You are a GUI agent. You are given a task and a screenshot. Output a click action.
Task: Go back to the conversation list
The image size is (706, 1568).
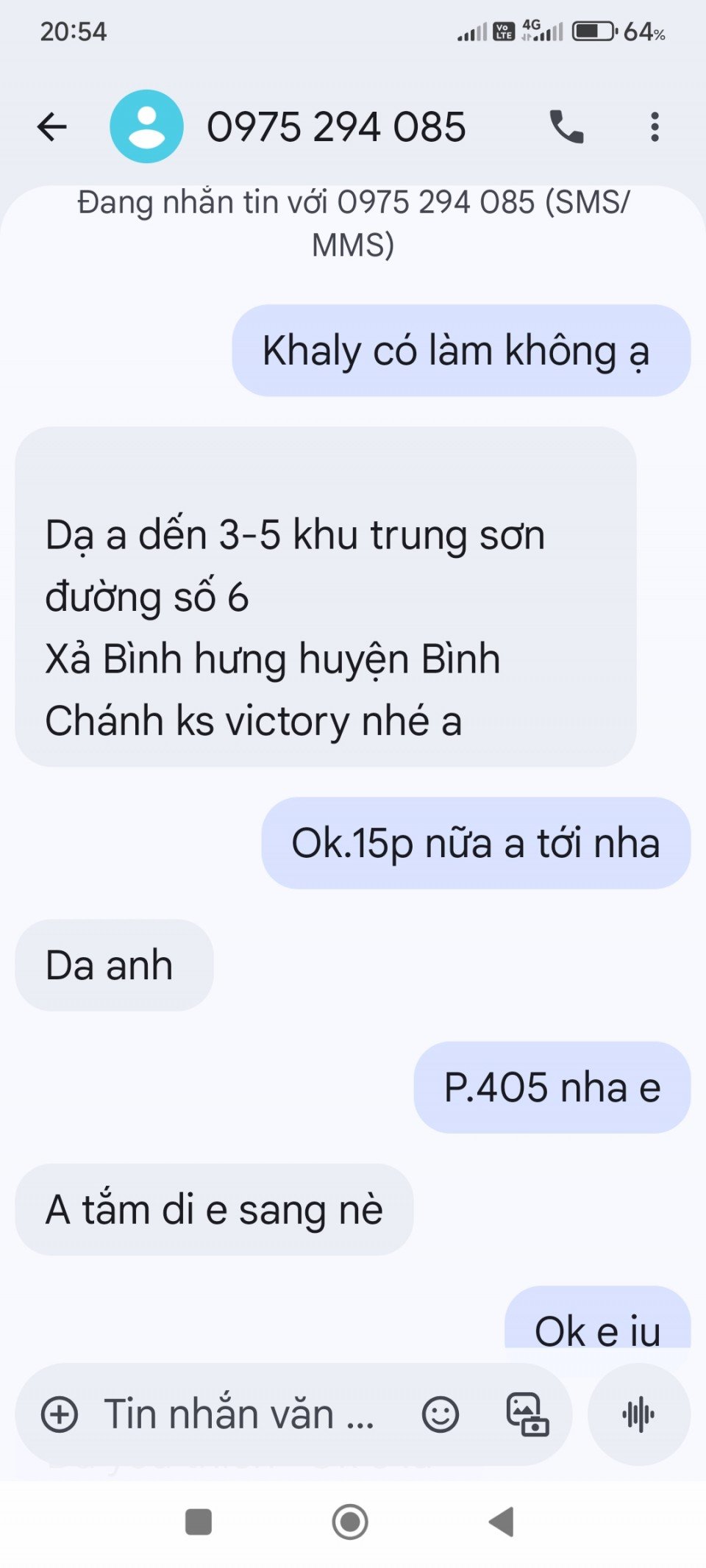point(52,127)
